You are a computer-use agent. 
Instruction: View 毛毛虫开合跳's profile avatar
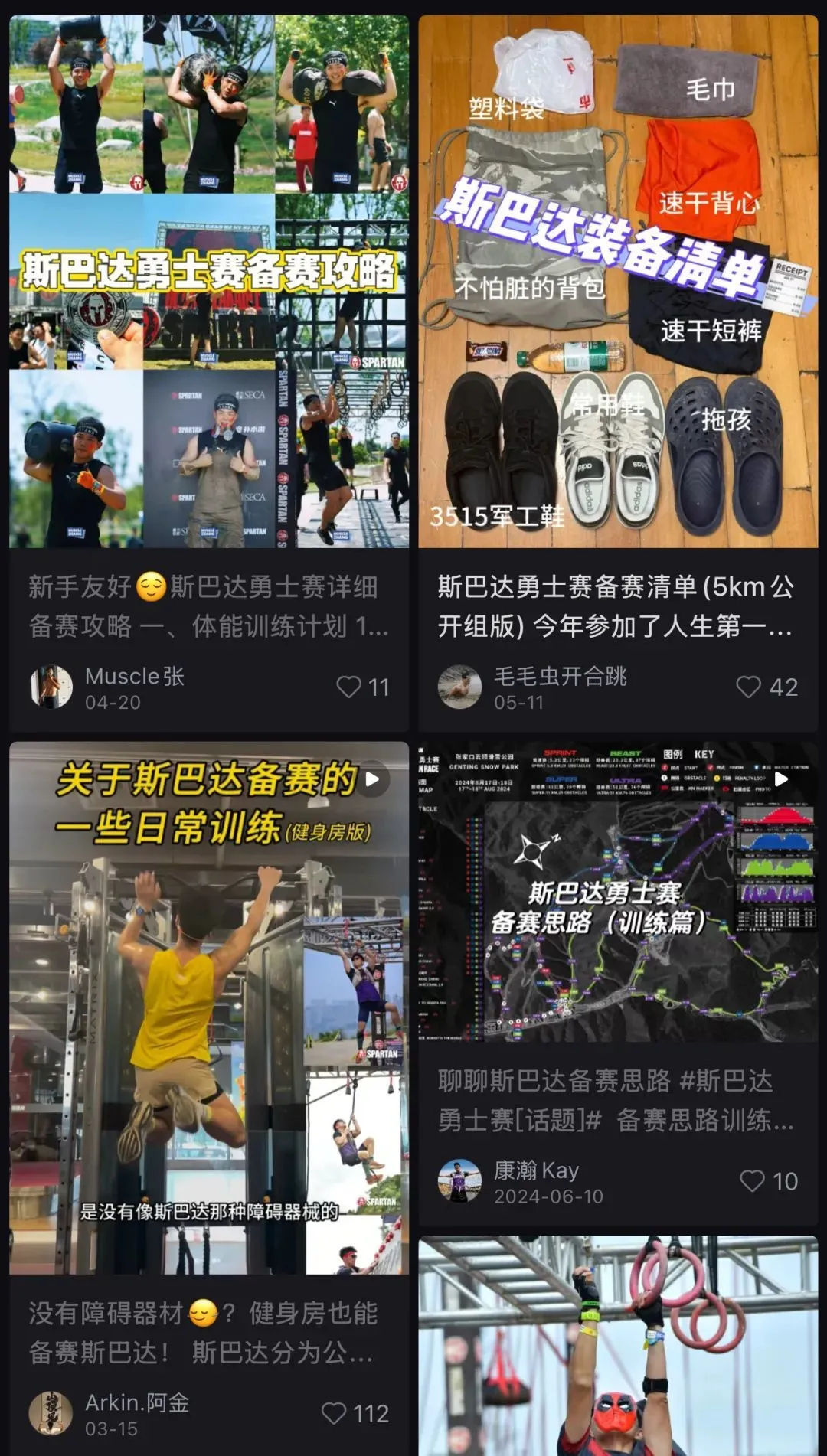[x=459, y=687]
